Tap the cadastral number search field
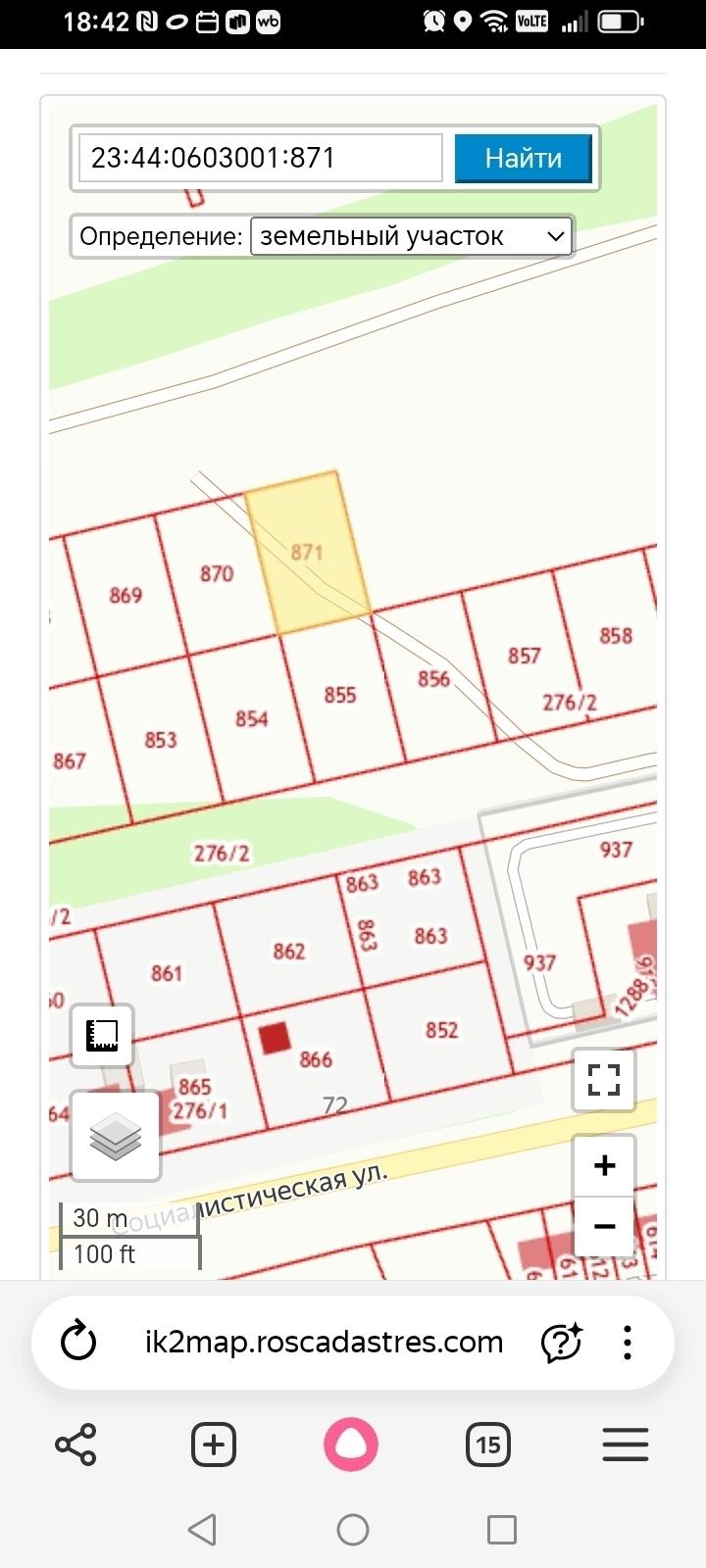The image size is (706, 1568). pyautogui.click(x=261, y=158)
